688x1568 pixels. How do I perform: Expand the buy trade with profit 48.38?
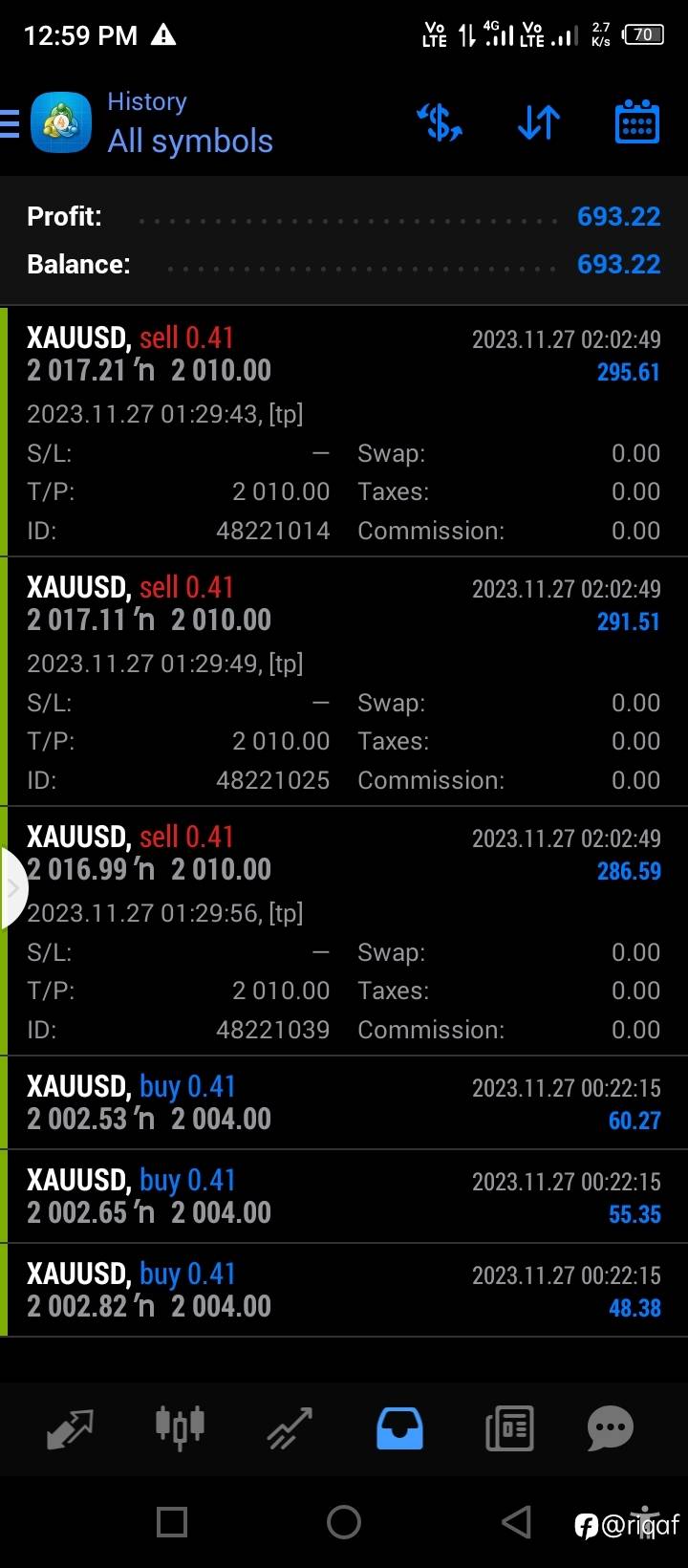click(344, 1290)
